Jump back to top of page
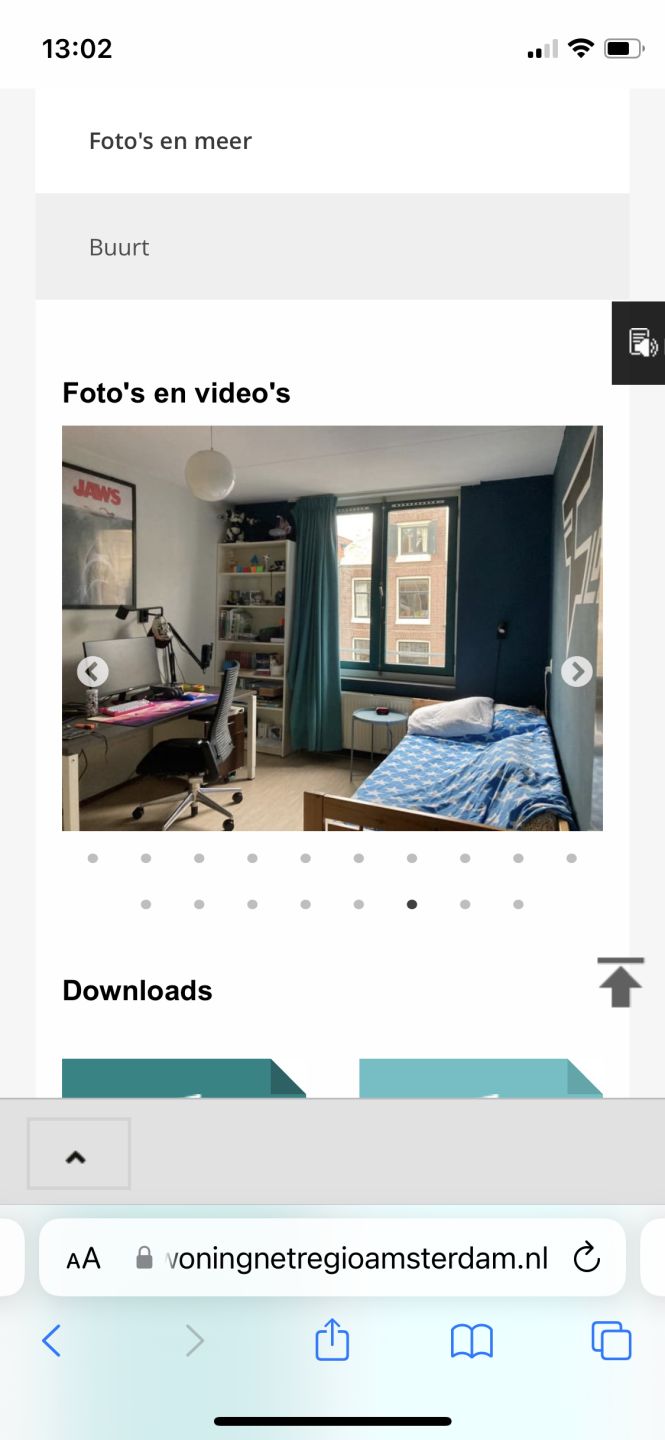Image resolution: width=665 pixels, height=1440 pixels. click(620, 983)
